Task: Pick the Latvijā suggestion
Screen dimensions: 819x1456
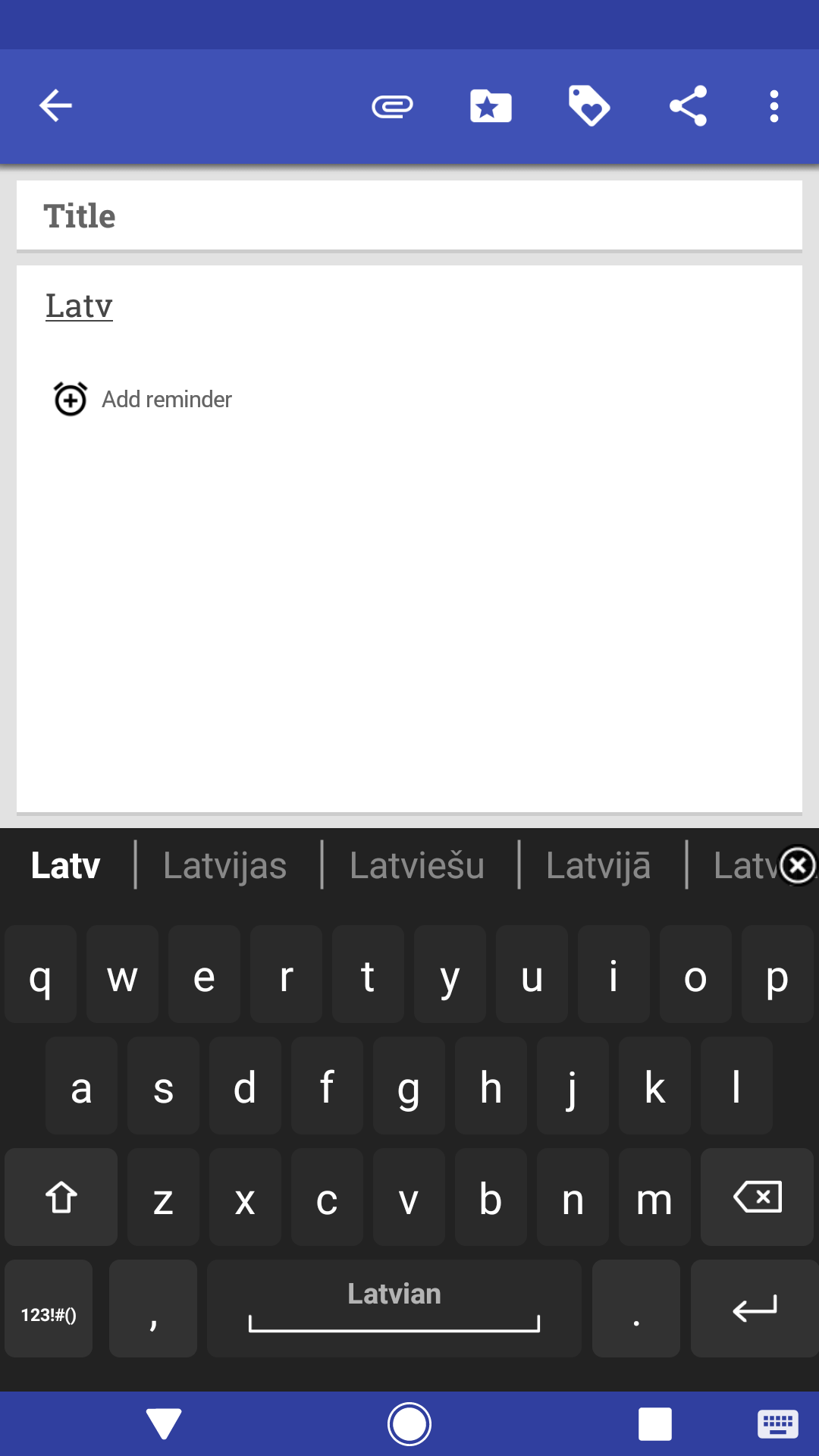Action: 598,865
